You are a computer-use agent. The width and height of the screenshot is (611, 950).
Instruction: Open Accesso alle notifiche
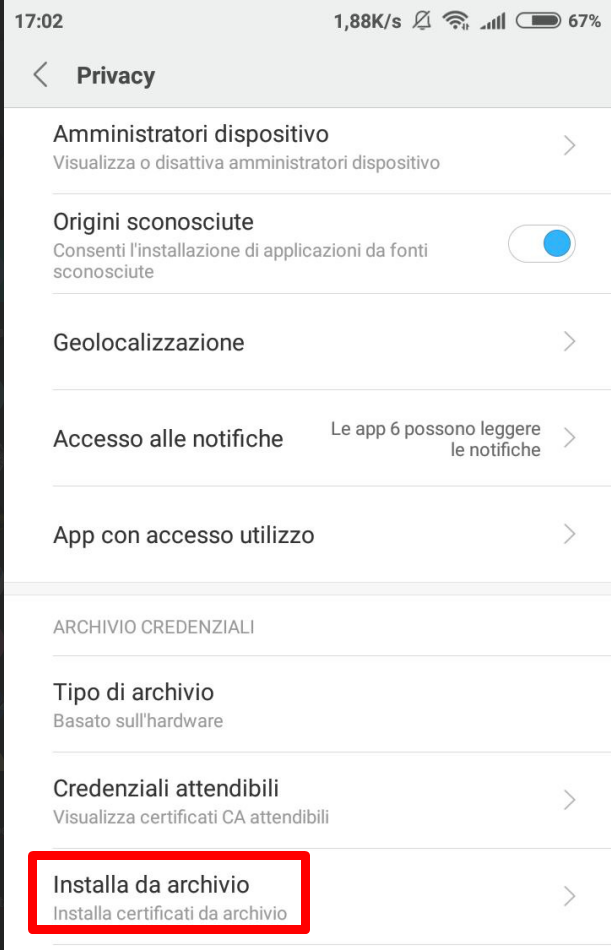[300, 438]
